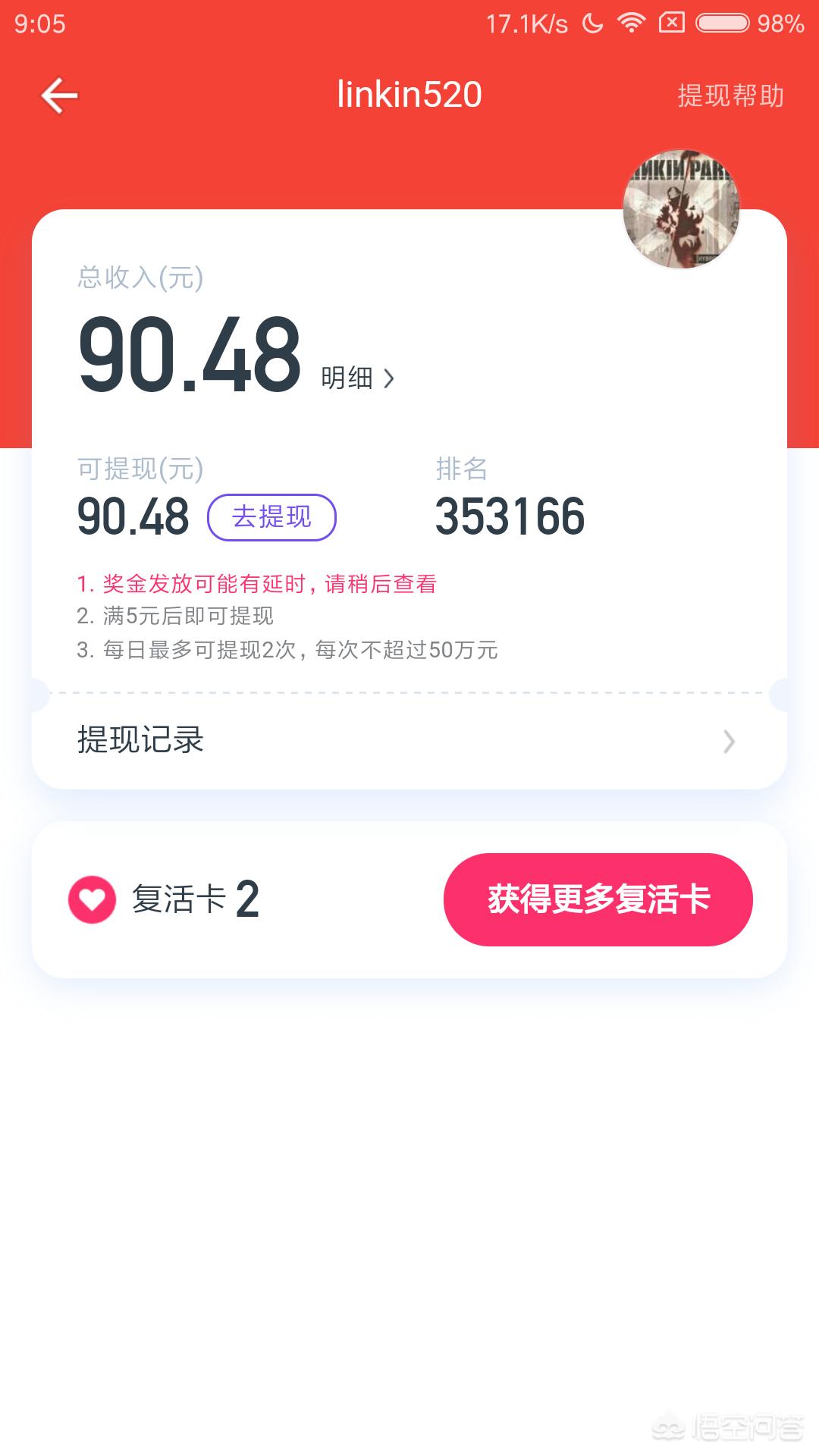
Task: Tap the 去提现 withdraw button
Action: [x=271, y=517]
